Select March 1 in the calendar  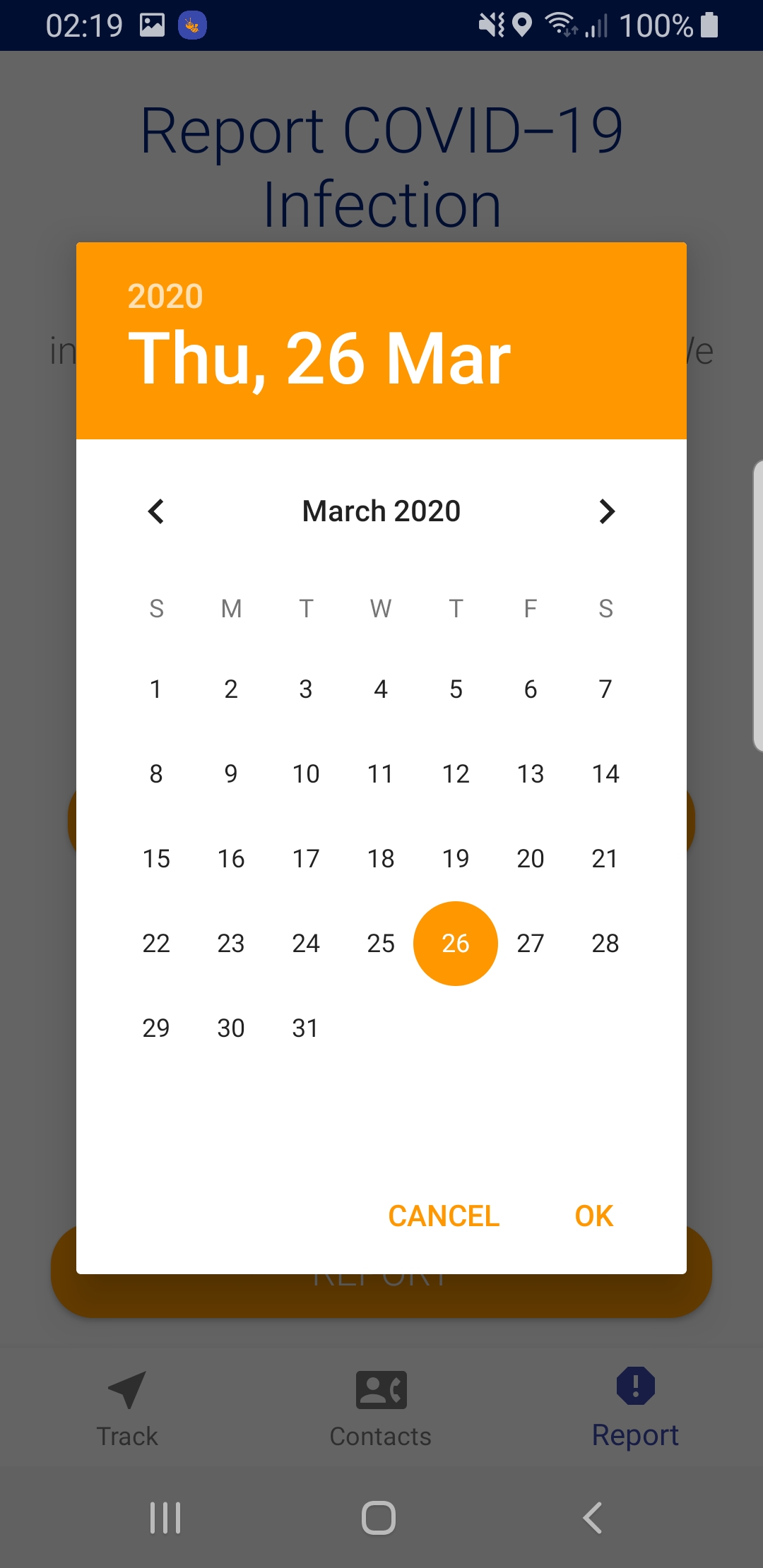[156, 689]
